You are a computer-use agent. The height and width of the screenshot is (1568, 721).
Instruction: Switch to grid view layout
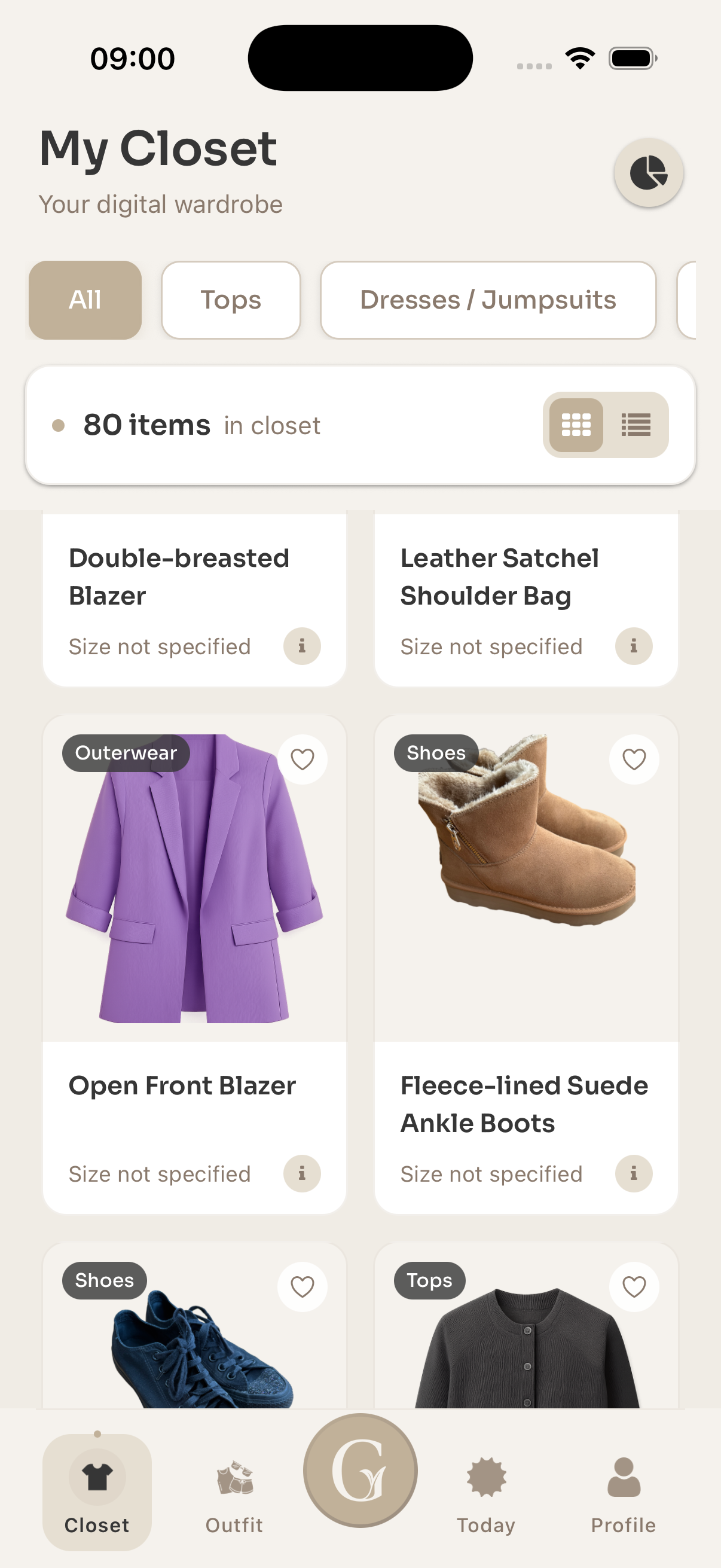(x=576, y=425)
